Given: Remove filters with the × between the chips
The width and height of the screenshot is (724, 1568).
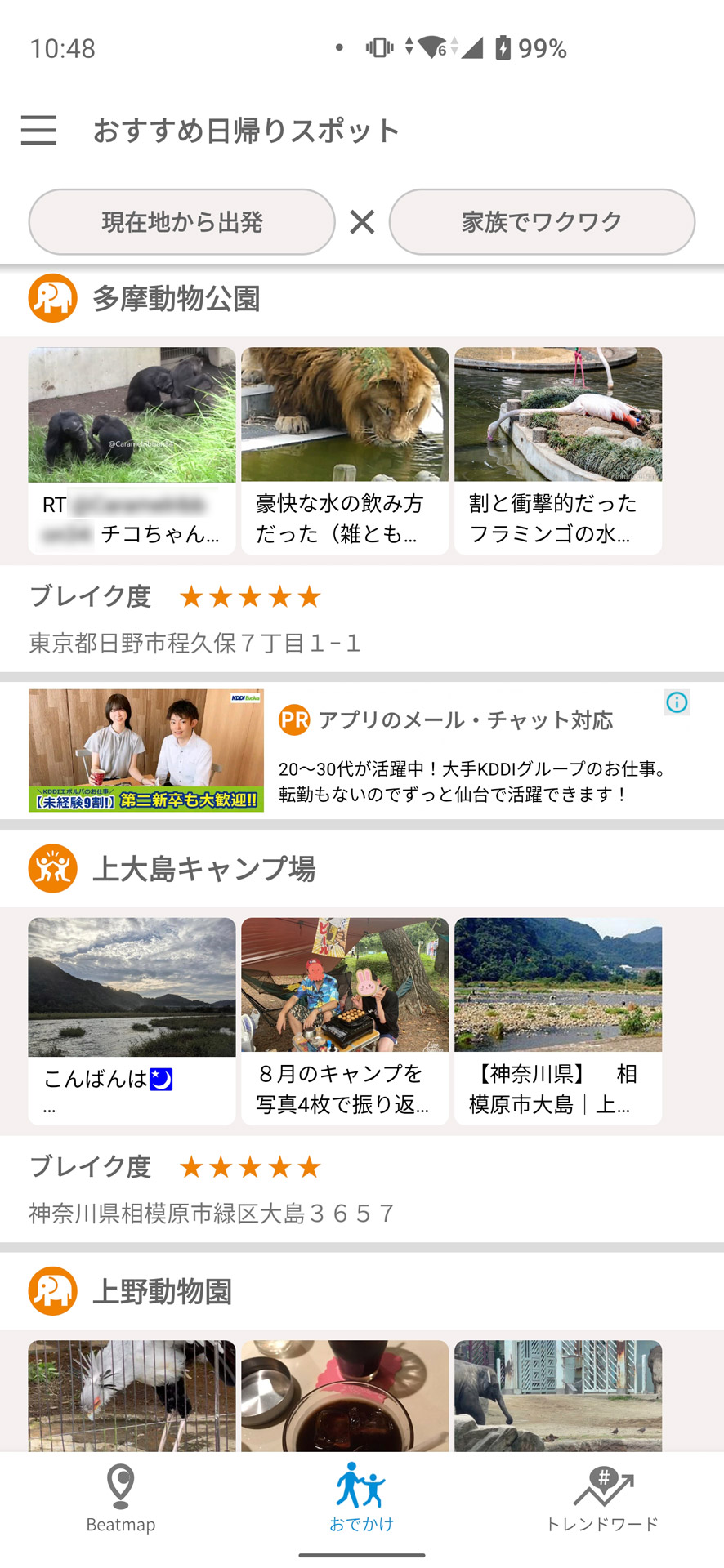Looking at the screenshot, I should (362, 221).
